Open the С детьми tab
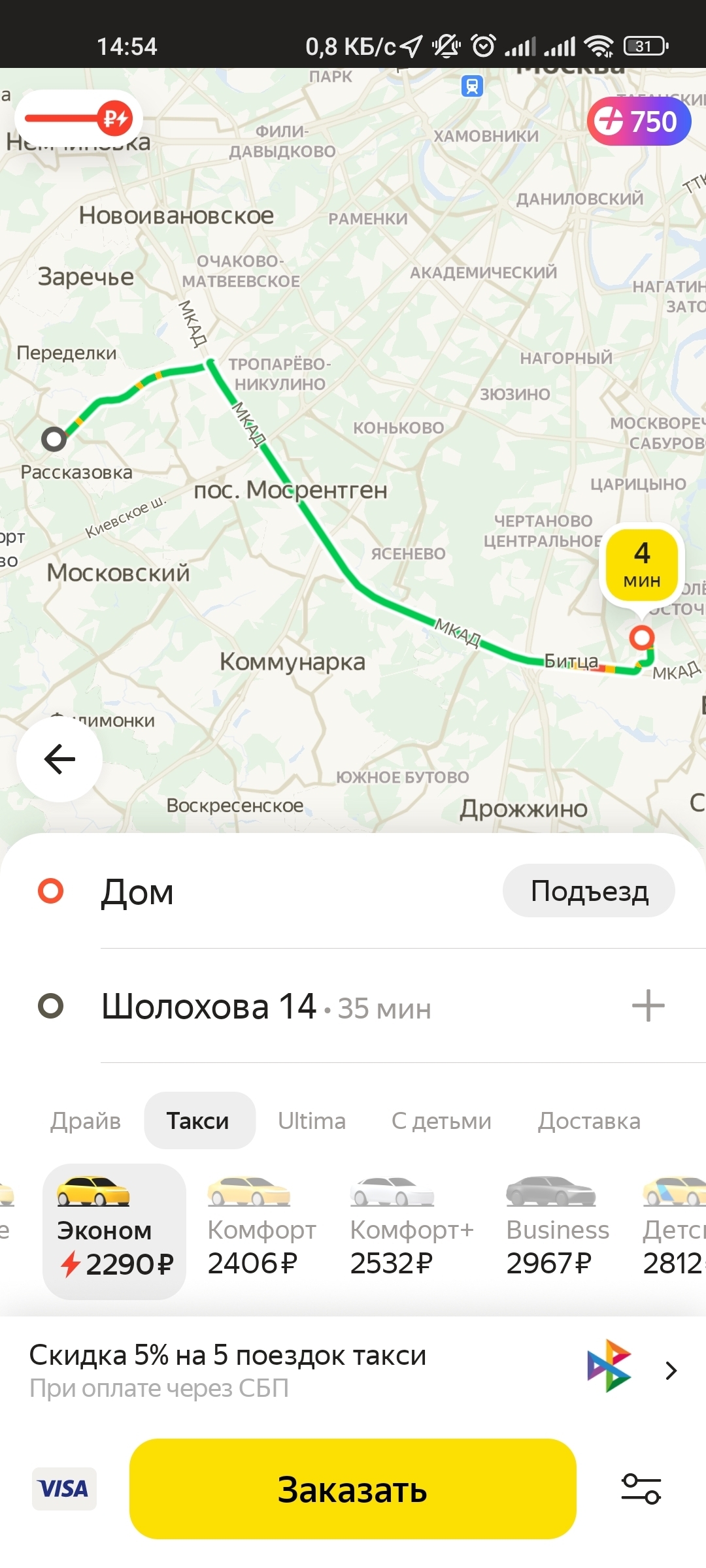The height and width of the screenshot is (1568, 706). tap(441, 1121)
